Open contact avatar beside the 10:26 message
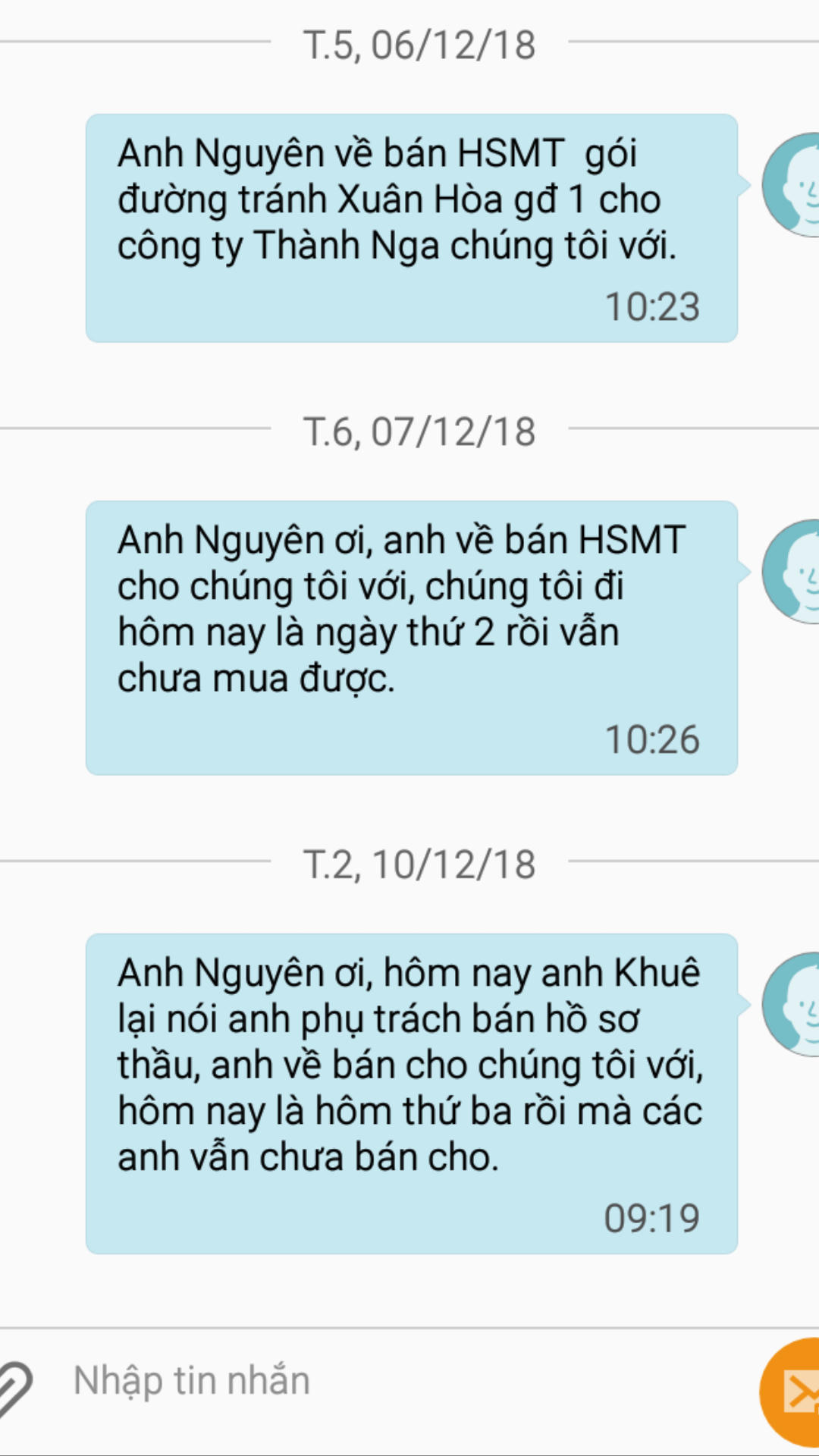The image size is (819, 1456). (x=793, y=571)
